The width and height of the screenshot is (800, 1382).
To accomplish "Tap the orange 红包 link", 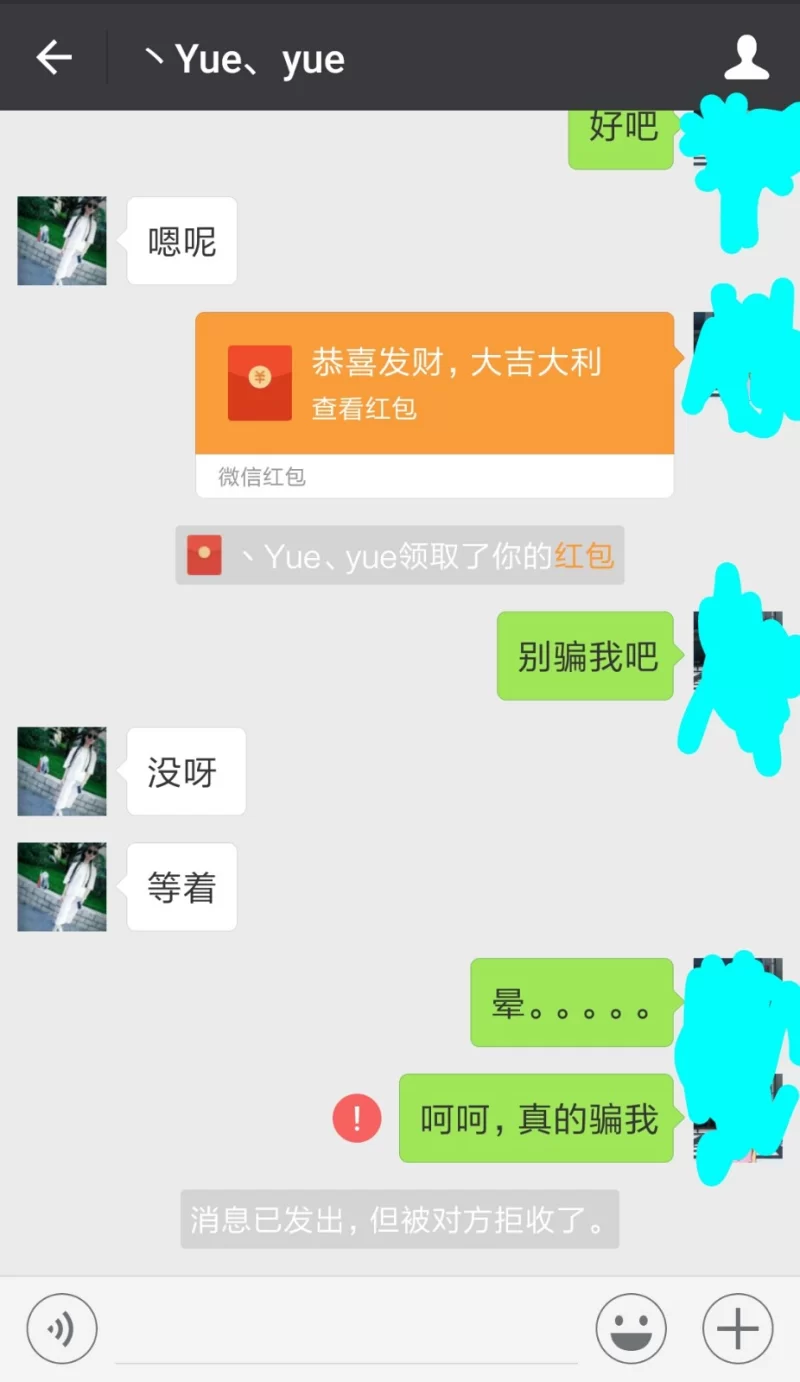I will 584,556.
